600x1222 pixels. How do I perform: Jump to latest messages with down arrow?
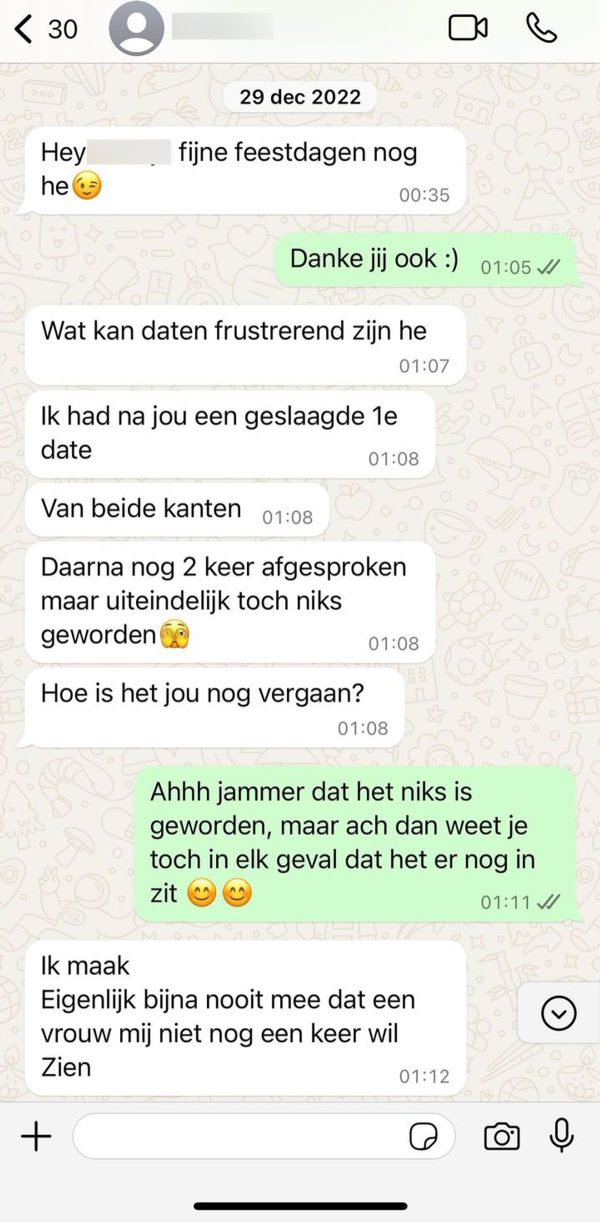click(558, 1014)
